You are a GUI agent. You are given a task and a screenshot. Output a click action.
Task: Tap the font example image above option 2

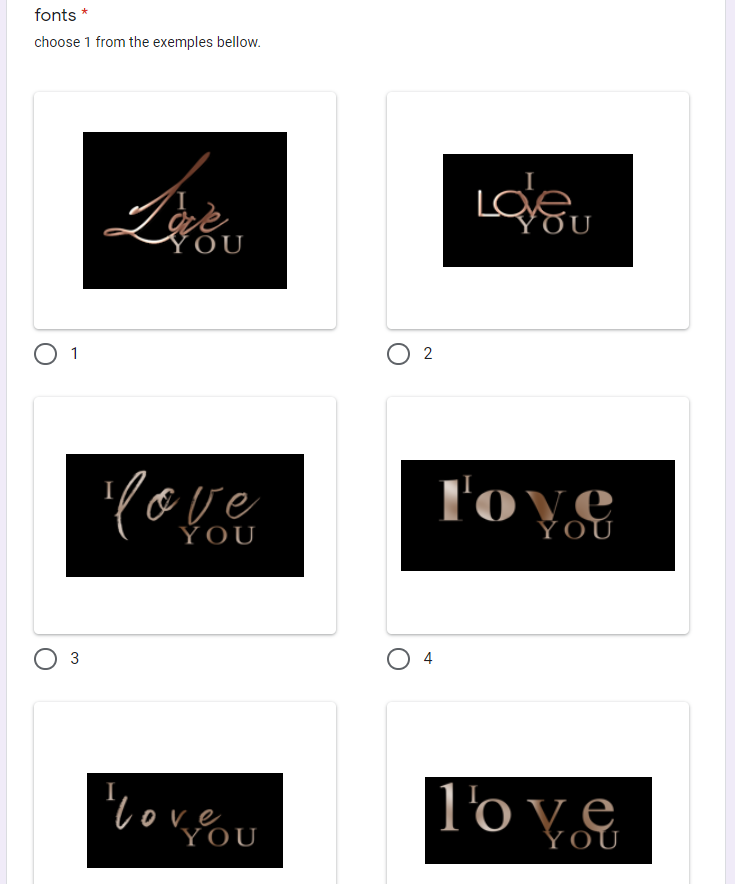tap(538, 210)
